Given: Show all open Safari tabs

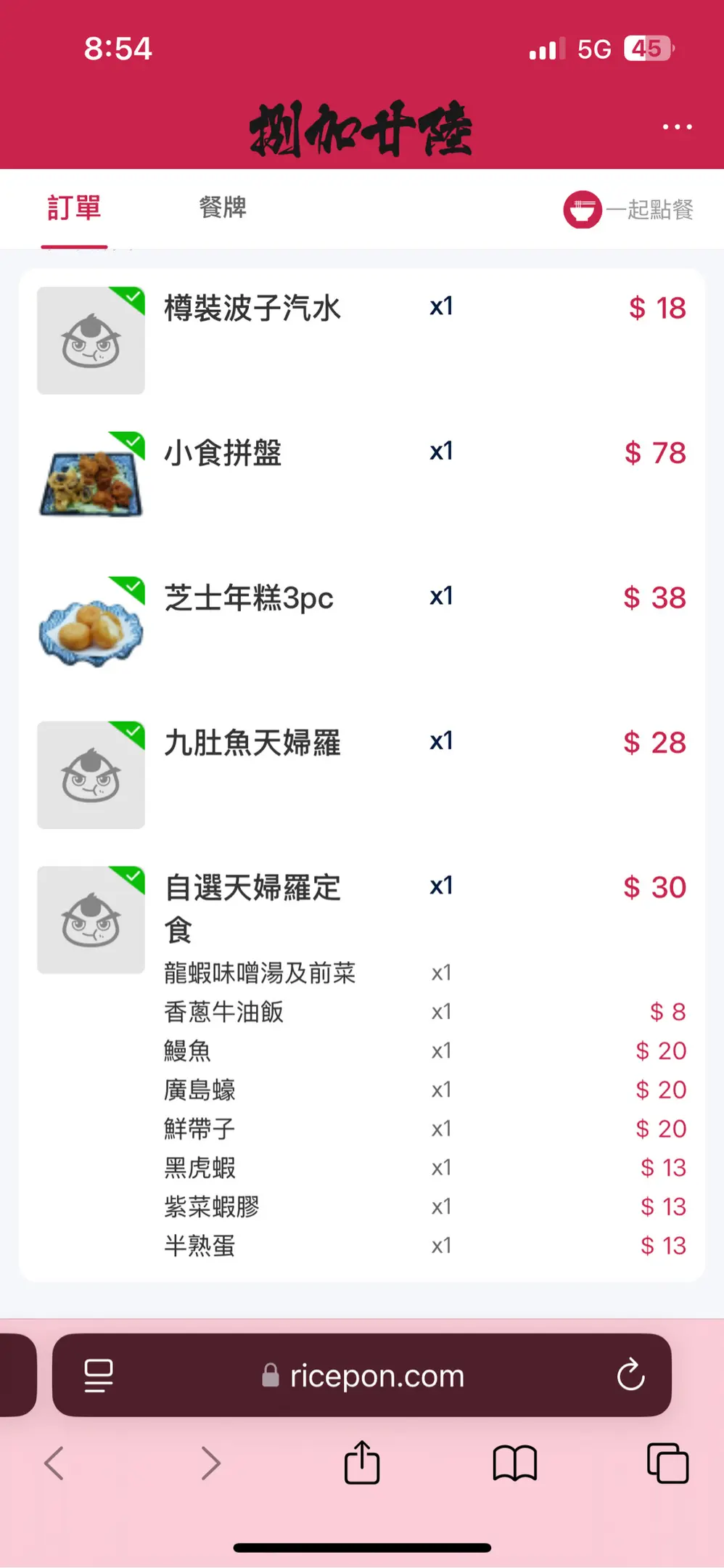Looking at the screenshot, I should pyautogui.click(x=667, y=1463).
